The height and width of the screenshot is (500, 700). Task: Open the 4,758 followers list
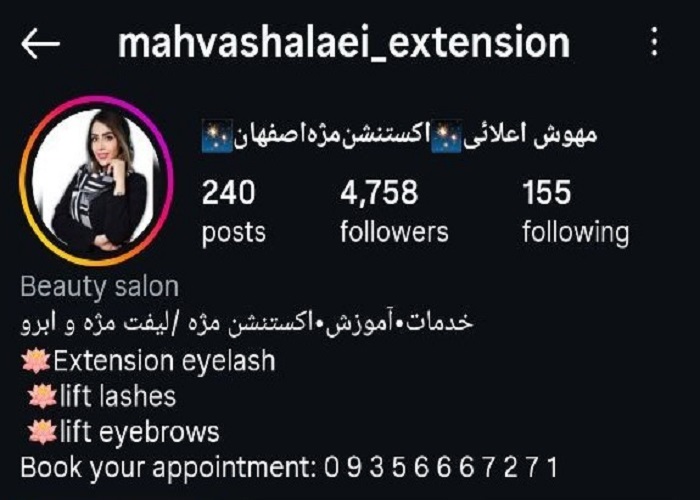click(x=394, y=212)
